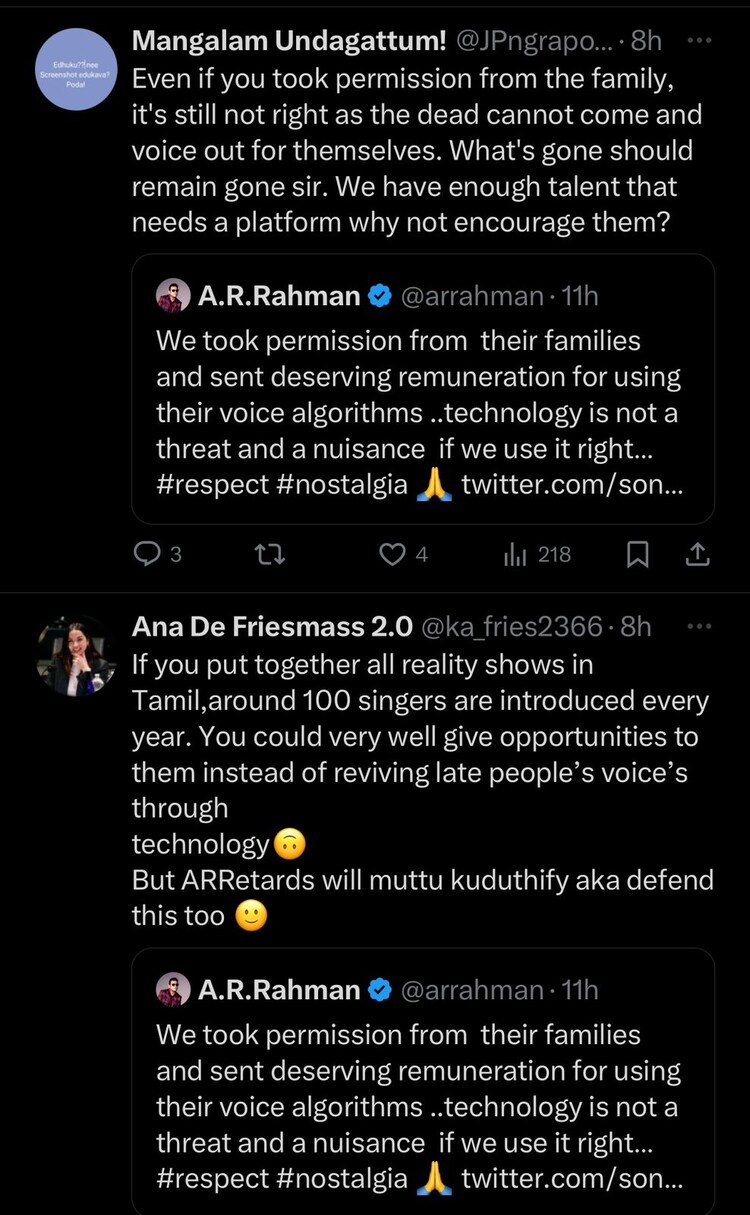Open overflow menu on Ana De Friesmass's tweet

click(702, 626)
